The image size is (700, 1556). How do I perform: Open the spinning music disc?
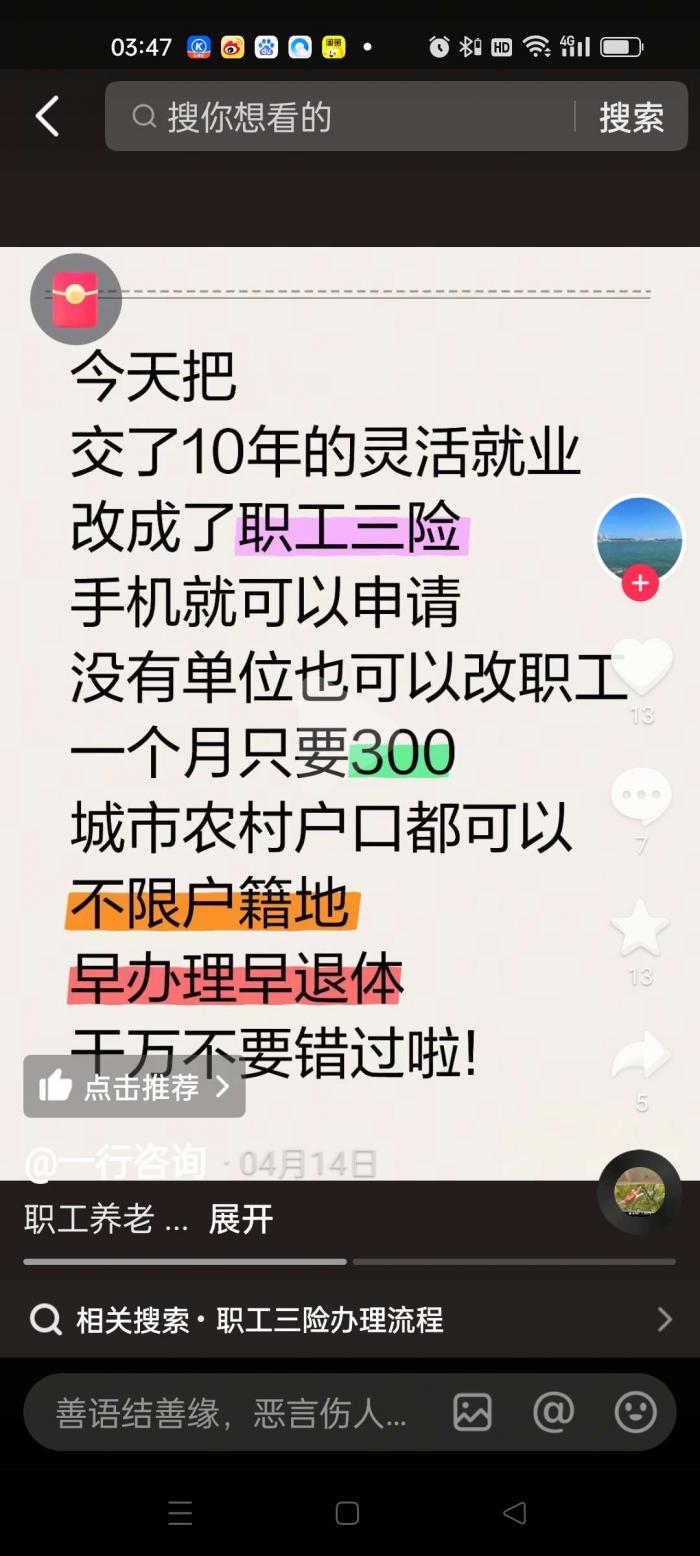640,1192
